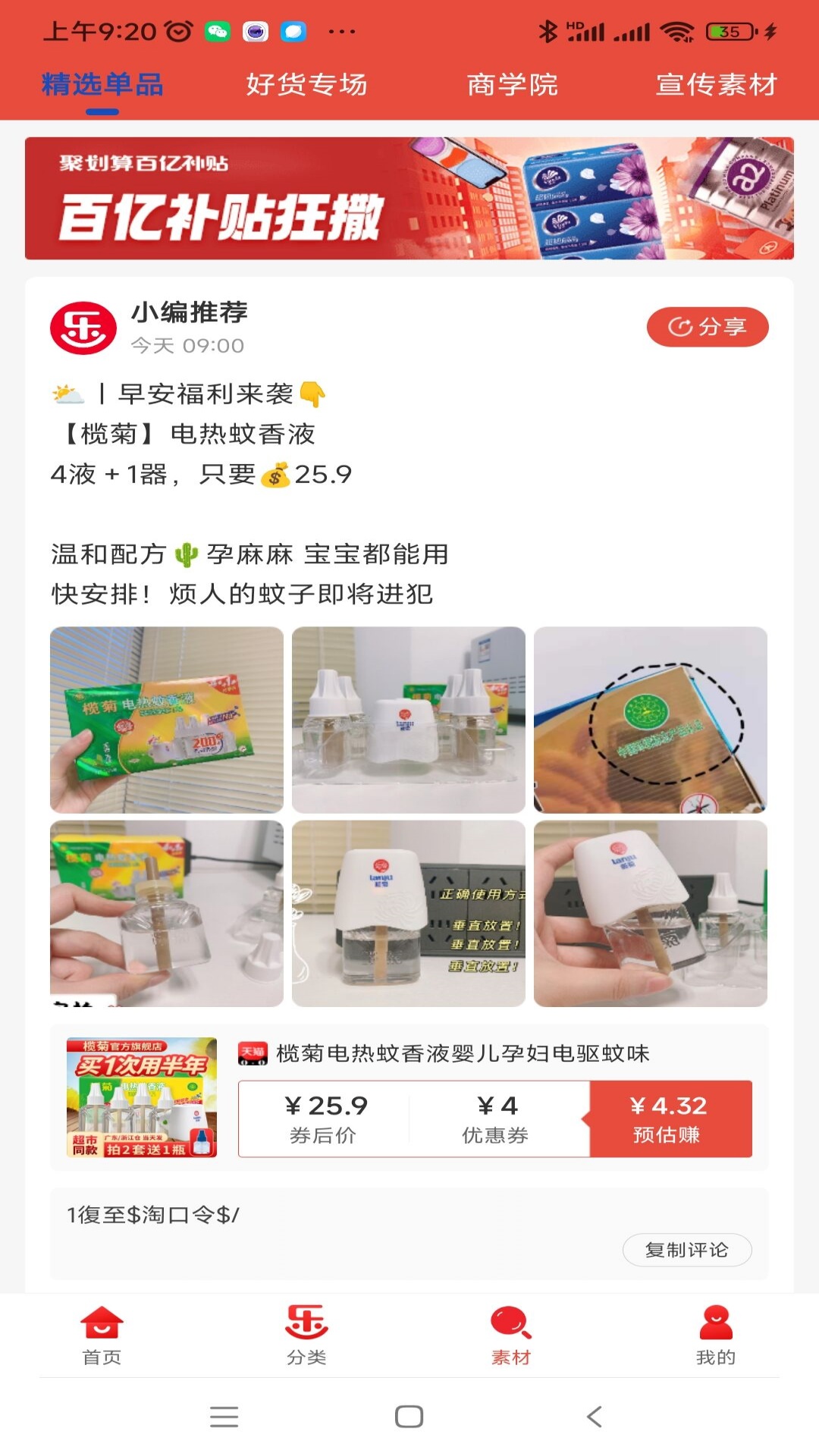This screenshot has width=819, height=1456.
Task: Open the 榄菊电热蚊香液 product card
Action: (462, 1053)
